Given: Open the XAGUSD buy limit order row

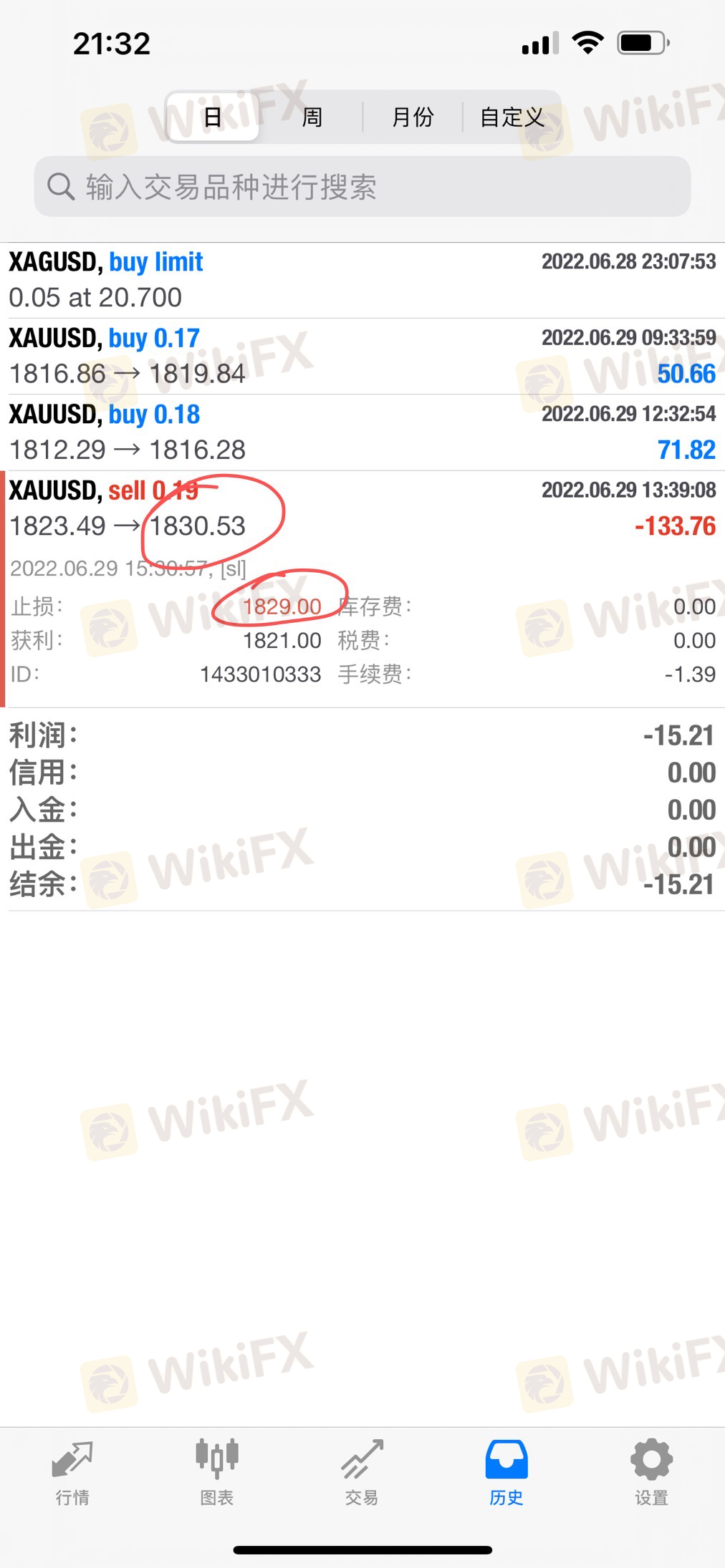Looking at the screenshot, I should pyautogui.click(x=362, y=280).
